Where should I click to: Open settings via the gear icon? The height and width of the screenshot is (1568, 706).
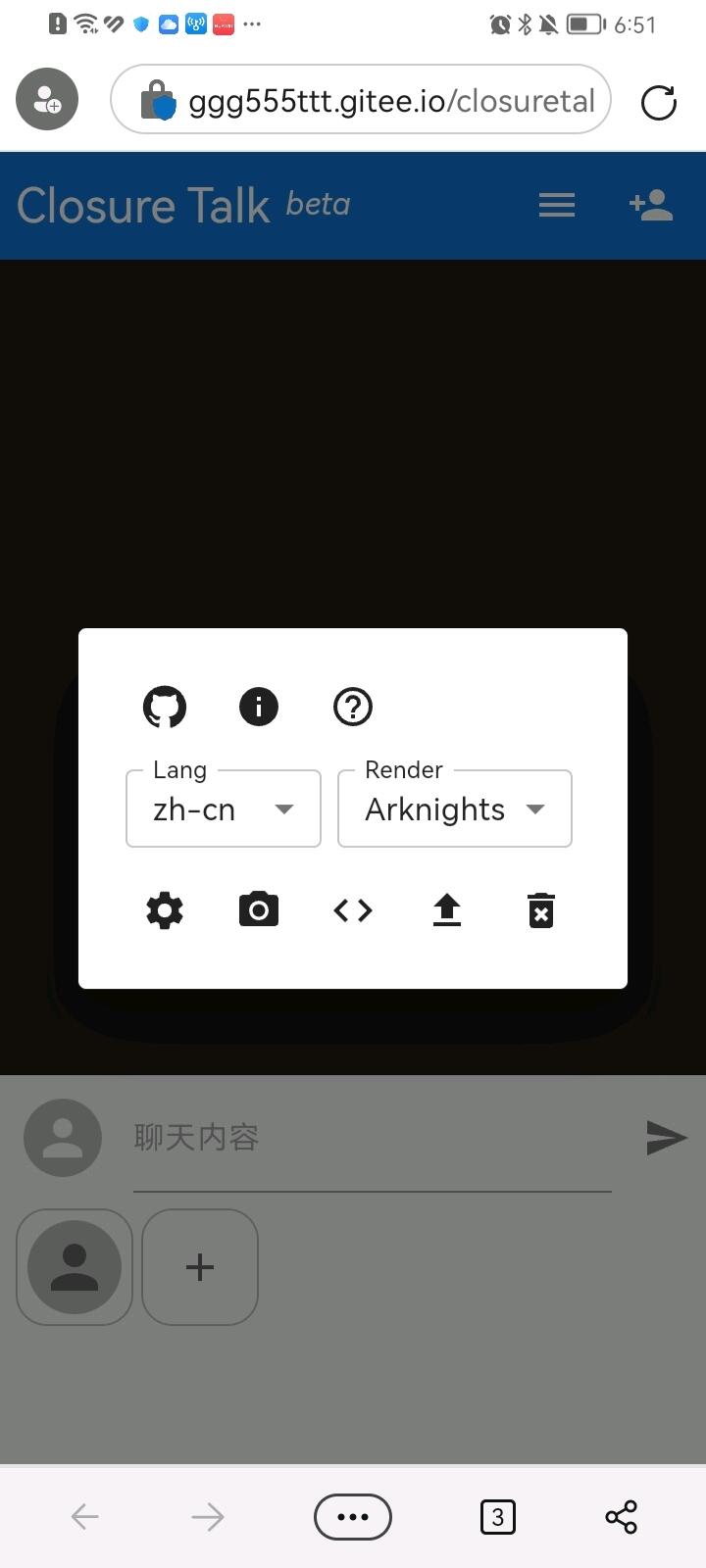pyautogui.click(x=165, y=910)
